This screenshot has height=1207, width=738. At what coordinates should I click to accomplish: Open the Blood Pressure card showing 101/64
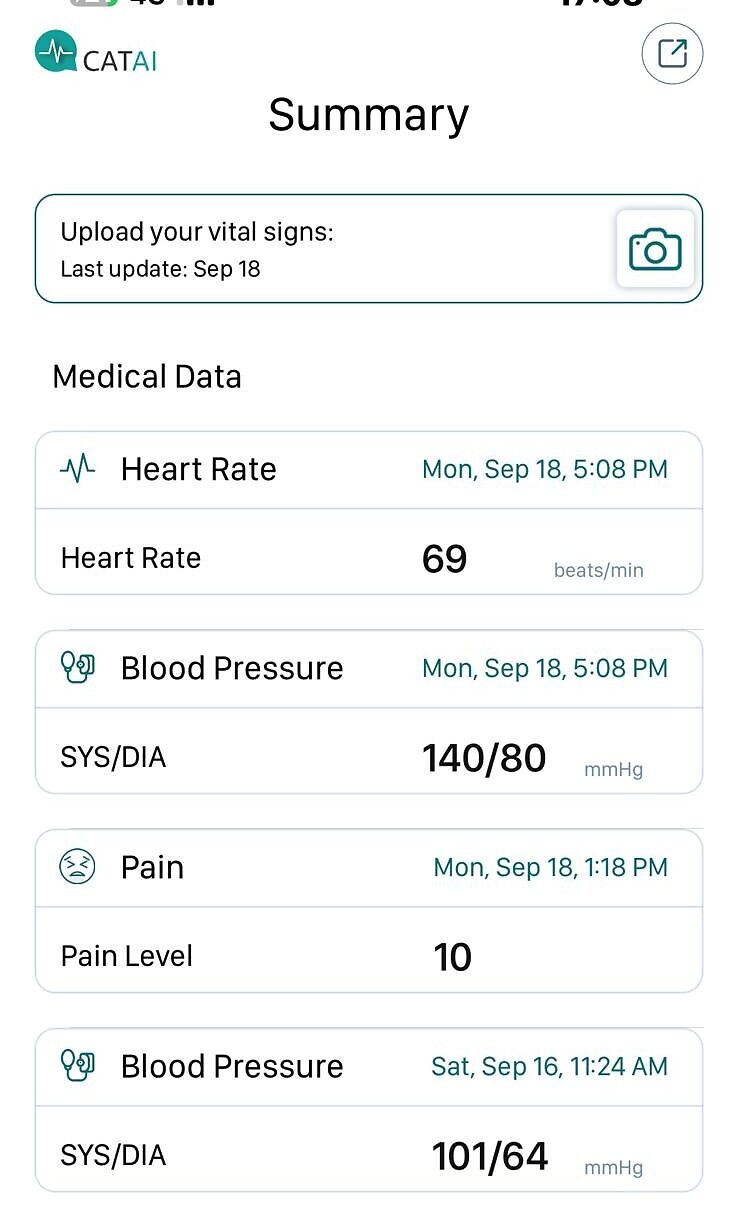click(369, 1110)
